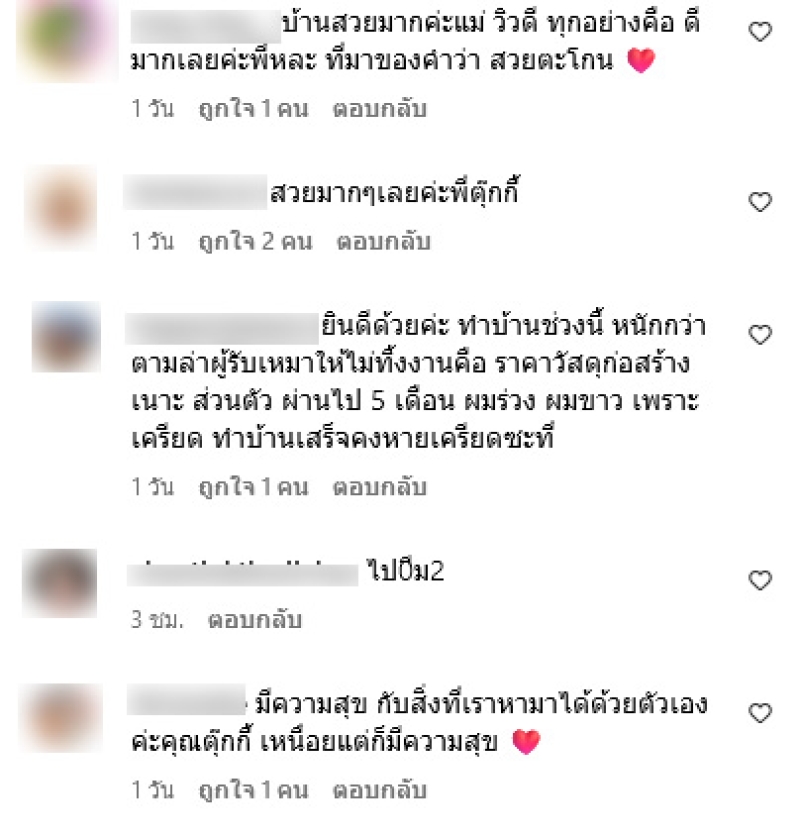
Task: Like the comment starting ยินดีด้วยค่ะ ทำบ้านช่วงนี้
Action: tap(760, 334)
